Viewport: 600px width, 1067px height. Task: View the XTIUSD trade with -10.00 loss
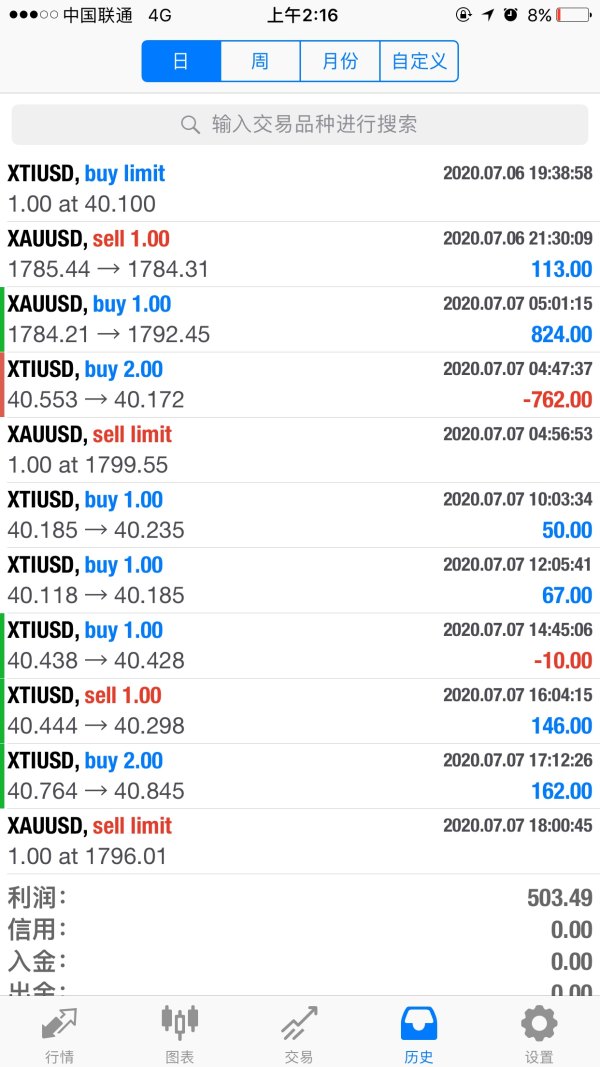[x=300, y=645]
